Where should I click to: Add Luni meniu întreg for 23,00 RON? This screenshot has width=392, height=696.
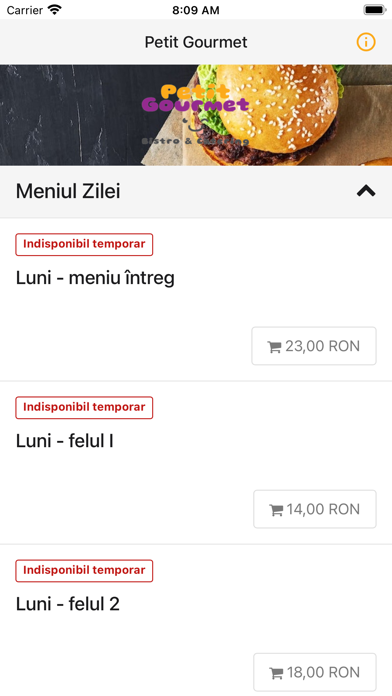[x=314, y=346]
